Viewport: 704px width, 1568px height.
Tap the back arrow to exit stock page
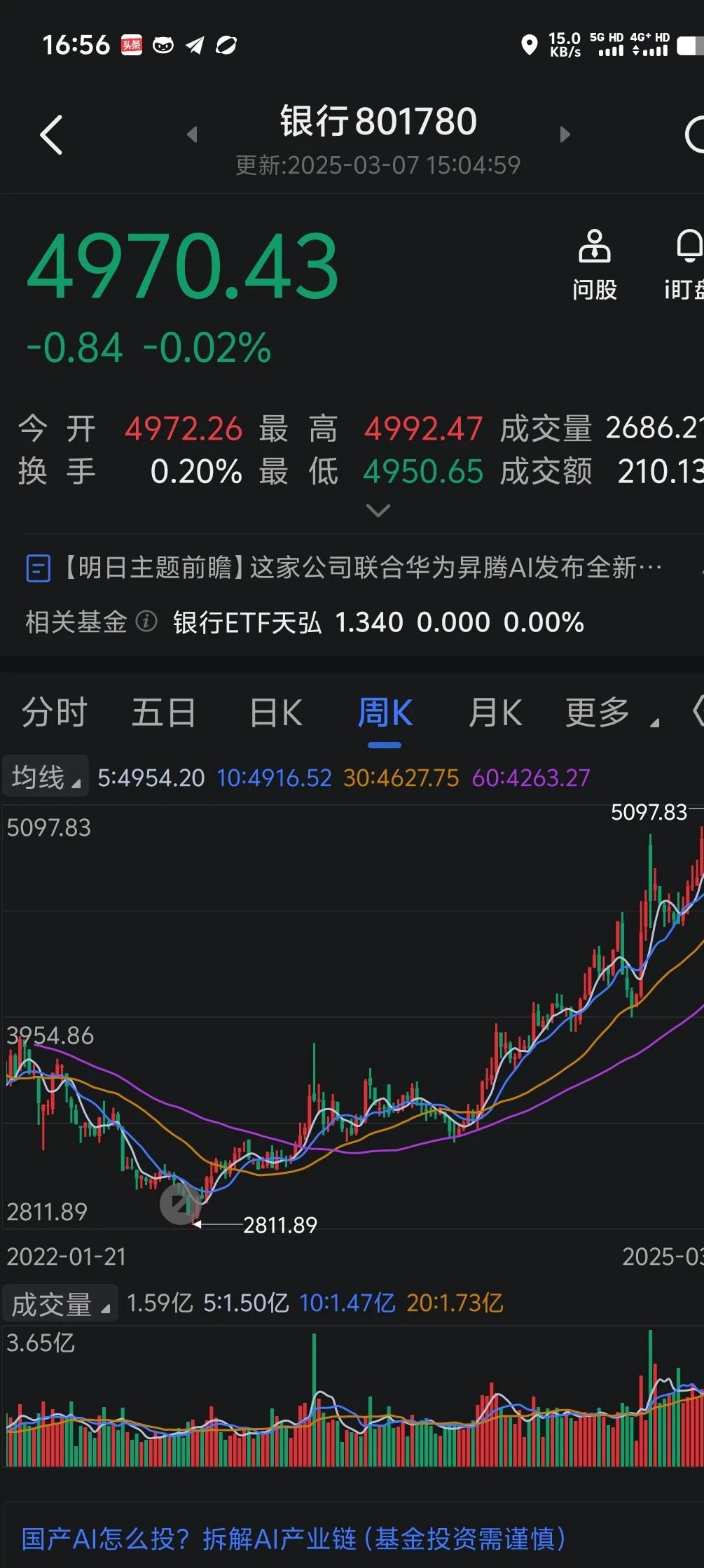tap(51, 135)
